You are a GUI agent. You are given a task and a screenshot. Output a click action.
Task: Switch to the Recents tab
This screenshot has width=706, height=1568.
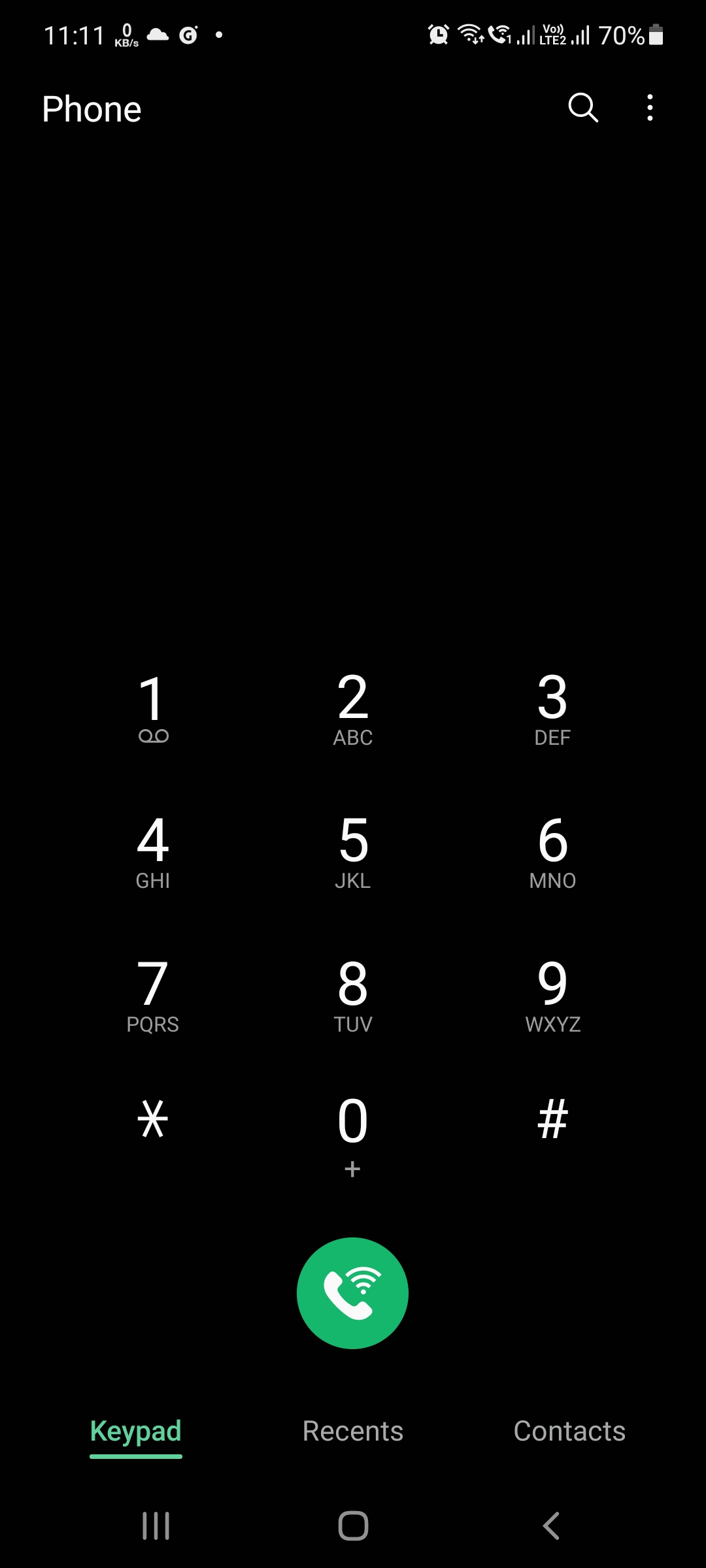coord(352,1430)
